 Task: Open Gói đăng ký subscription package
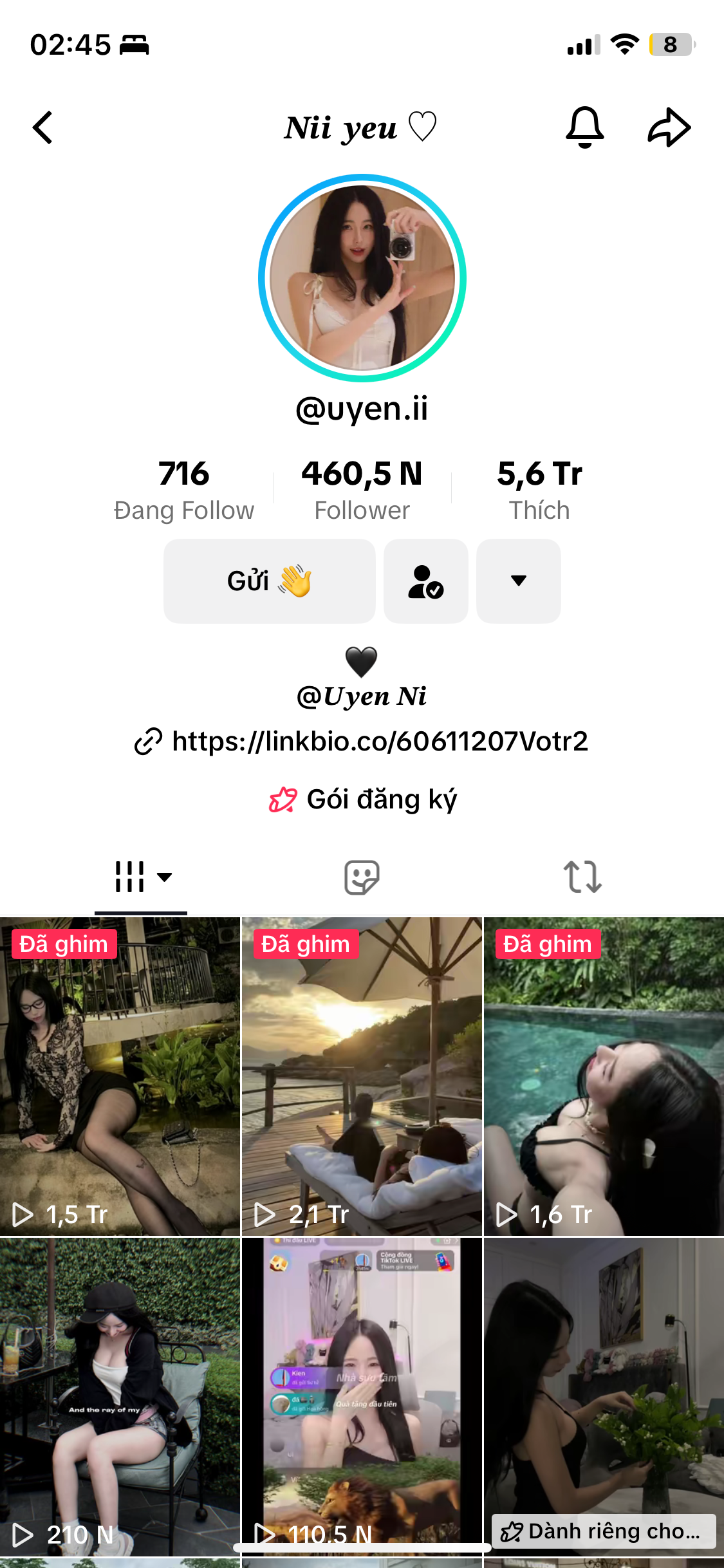tap(363, 799)
